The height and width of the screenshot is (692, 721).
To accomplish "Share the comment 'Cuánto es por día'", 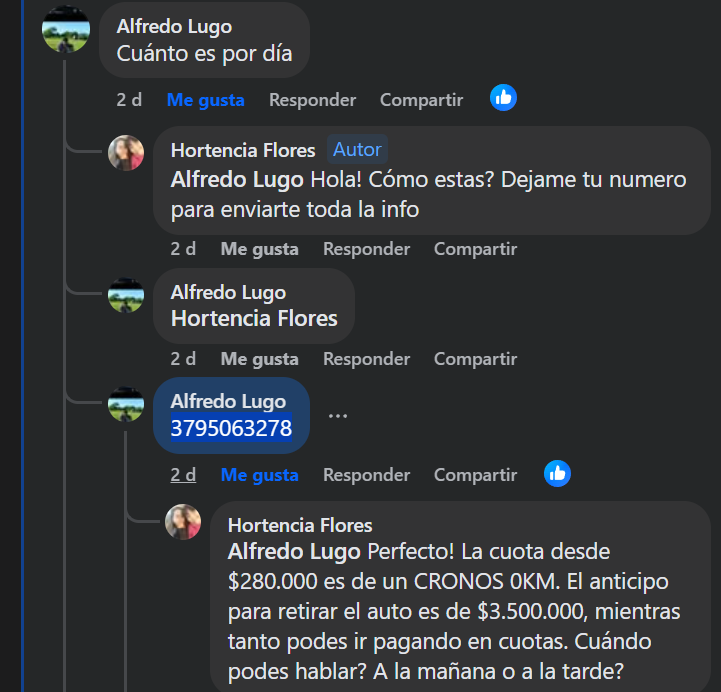I will pyautogui.click(x=421, y=100).
